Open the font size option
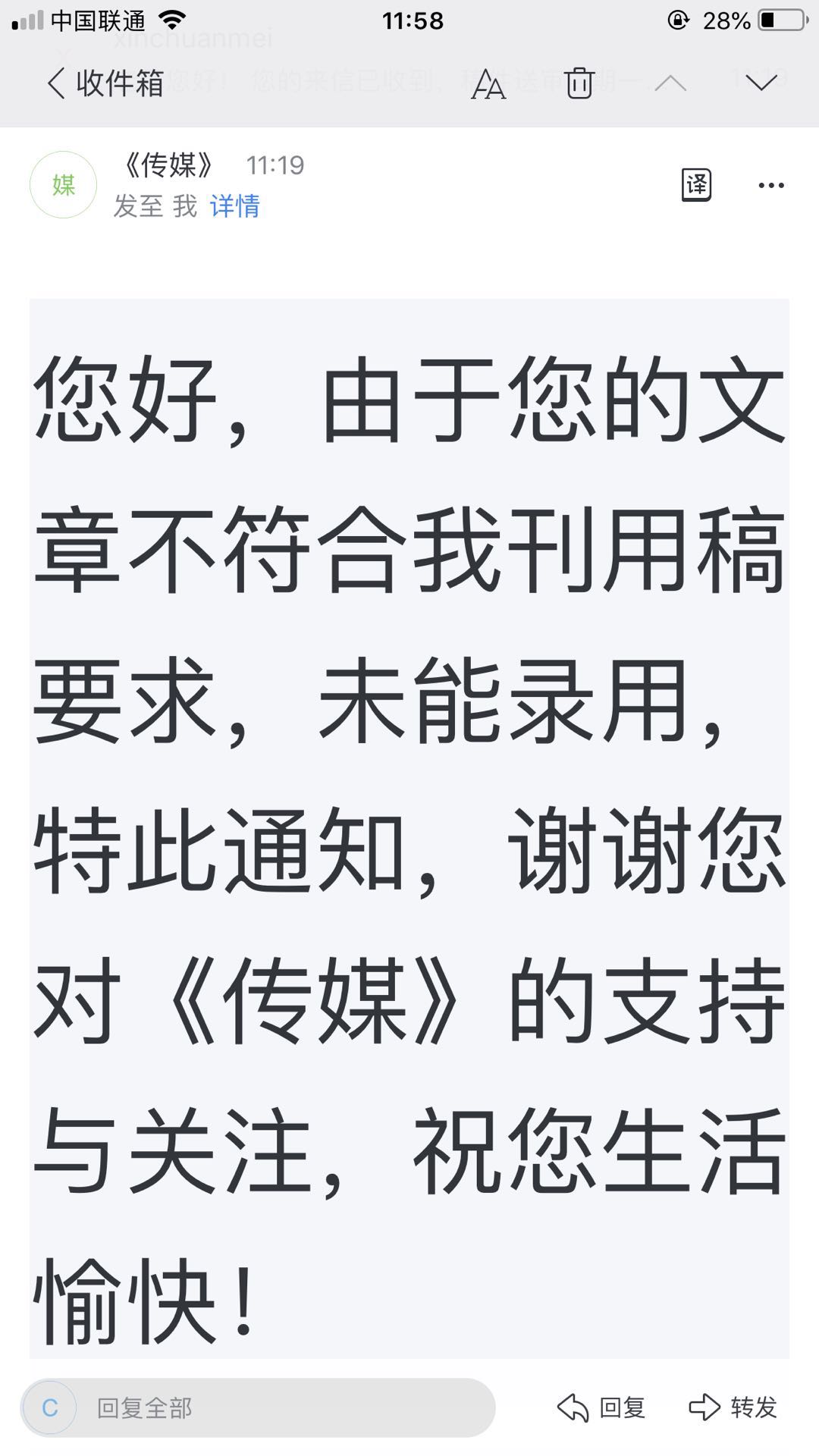The image size is (819, 1456). point(488,83)
